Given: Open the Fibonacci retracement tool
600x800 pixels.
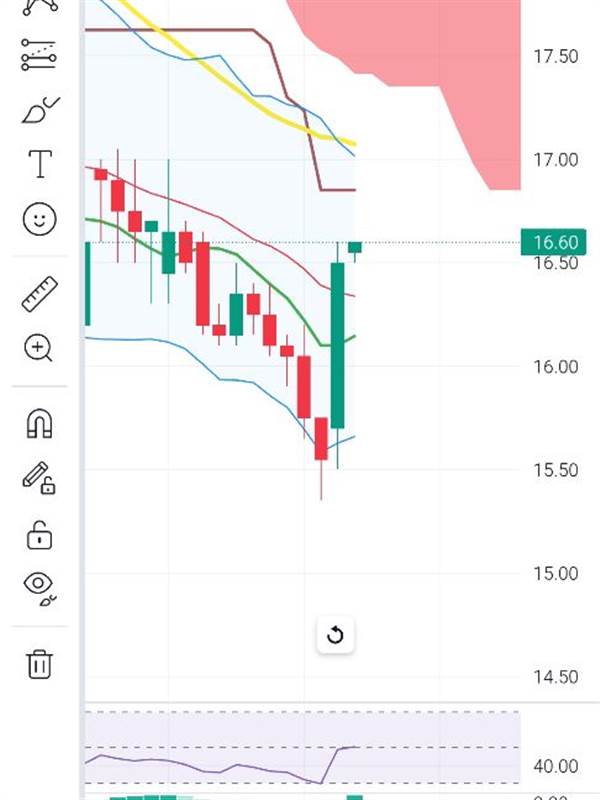Looking at the screenshot, I should (x=39, y=55).
